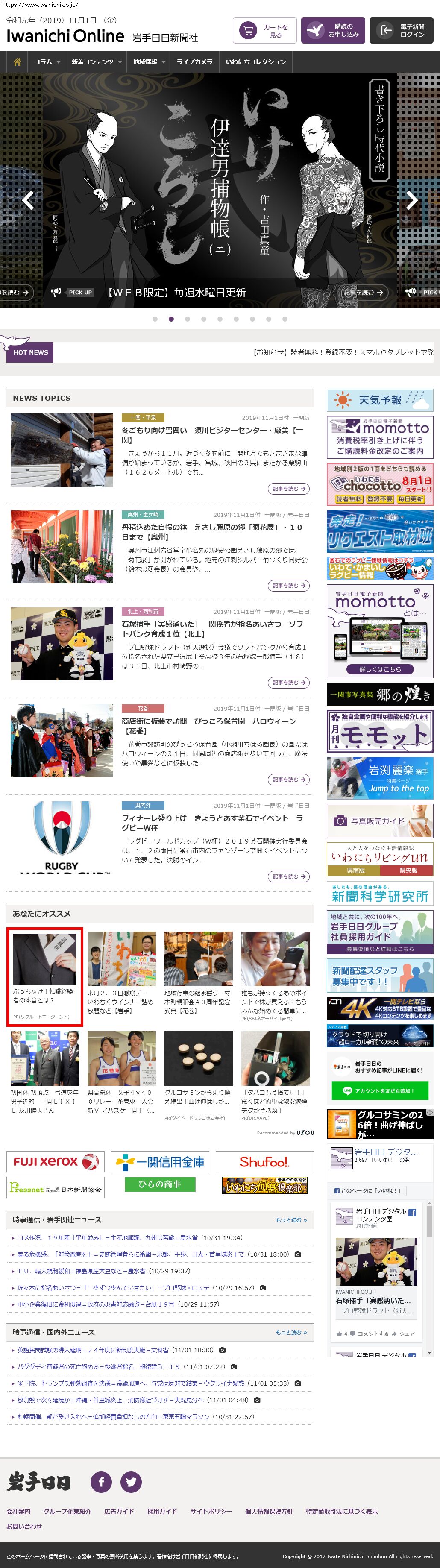Open the 天気予報 weather banner

(x=380, y=400)
